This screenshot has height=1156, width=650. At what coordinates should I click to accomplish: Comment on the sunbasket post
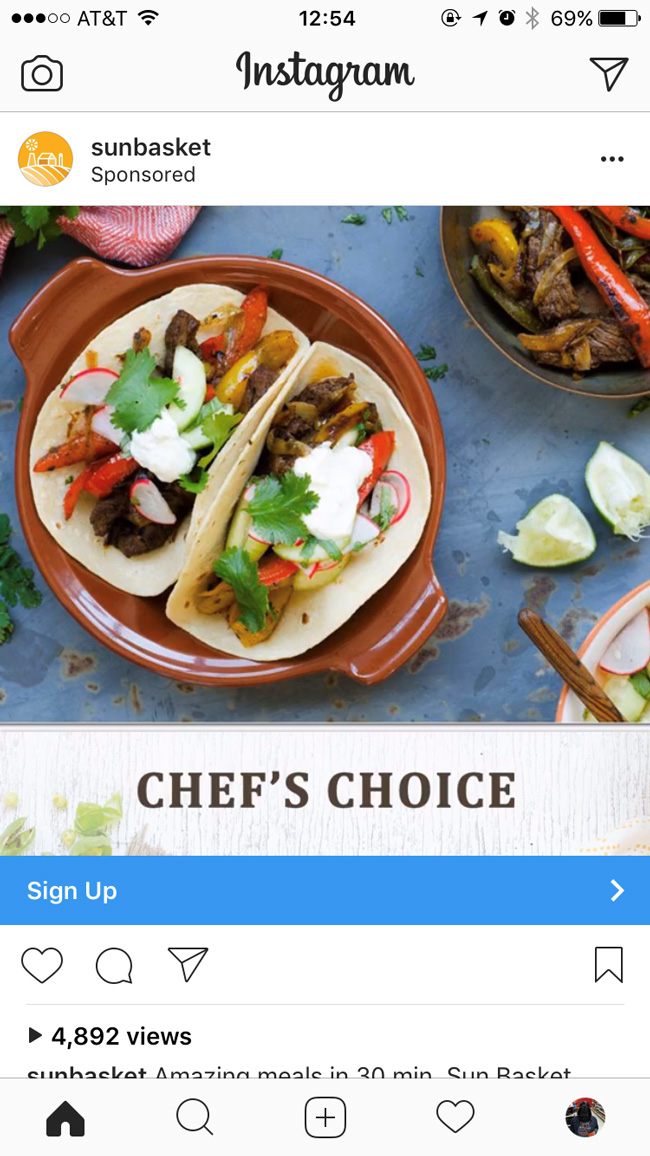coord(114,966)
